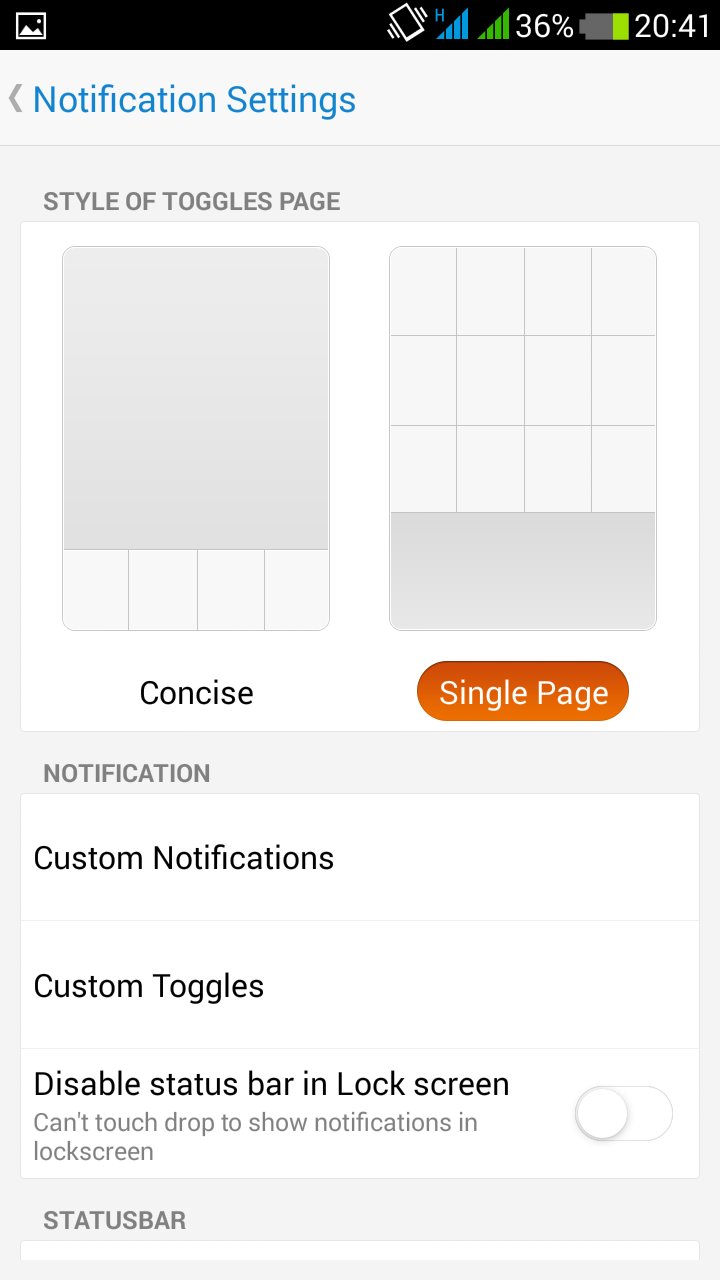Toggle Disable status bar in Lock screen
The width and height of the screenshot is (720, 1280).
pos(624,1114)
